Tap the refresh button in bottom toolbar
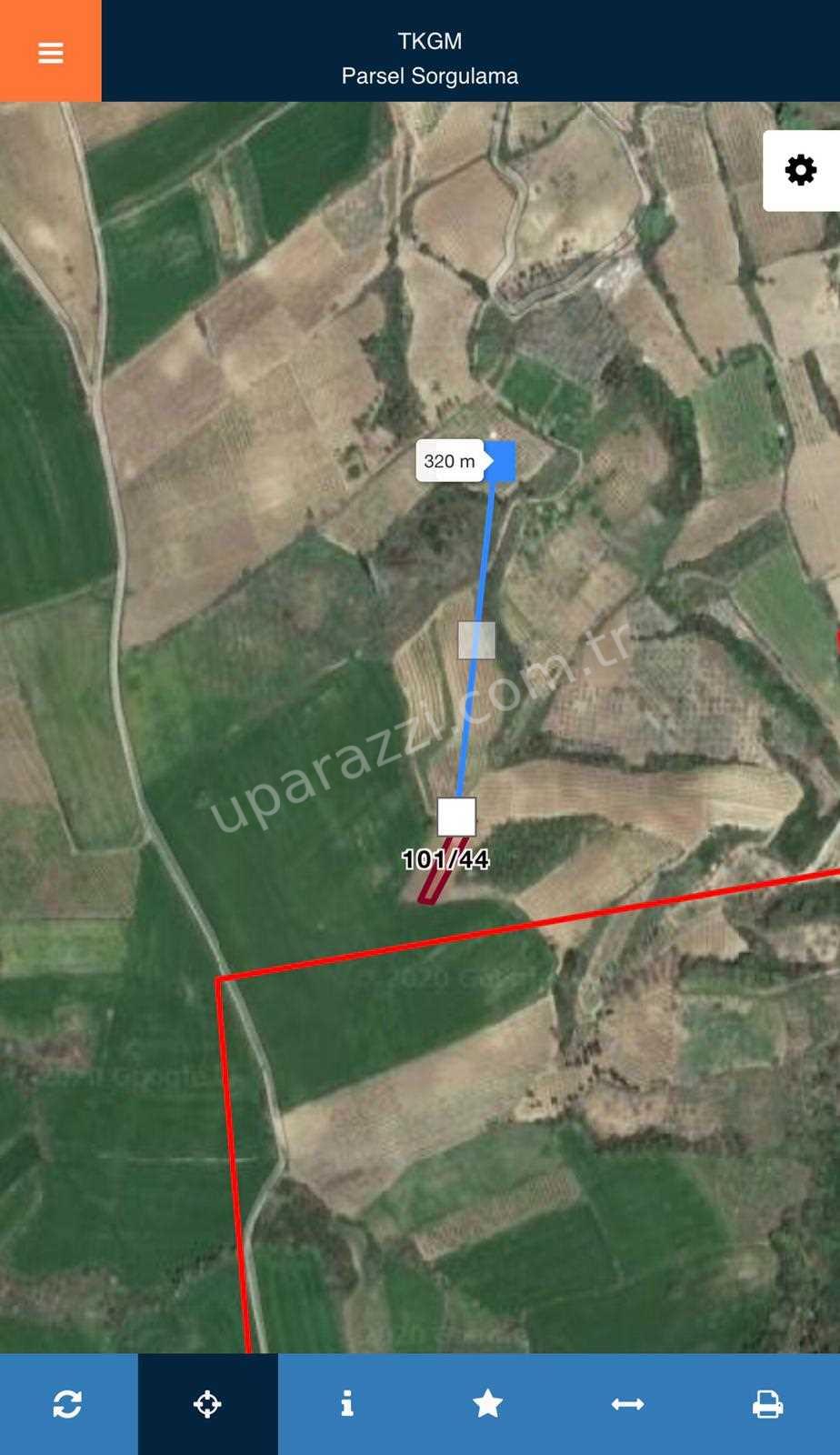 (x=67, y=1404)
